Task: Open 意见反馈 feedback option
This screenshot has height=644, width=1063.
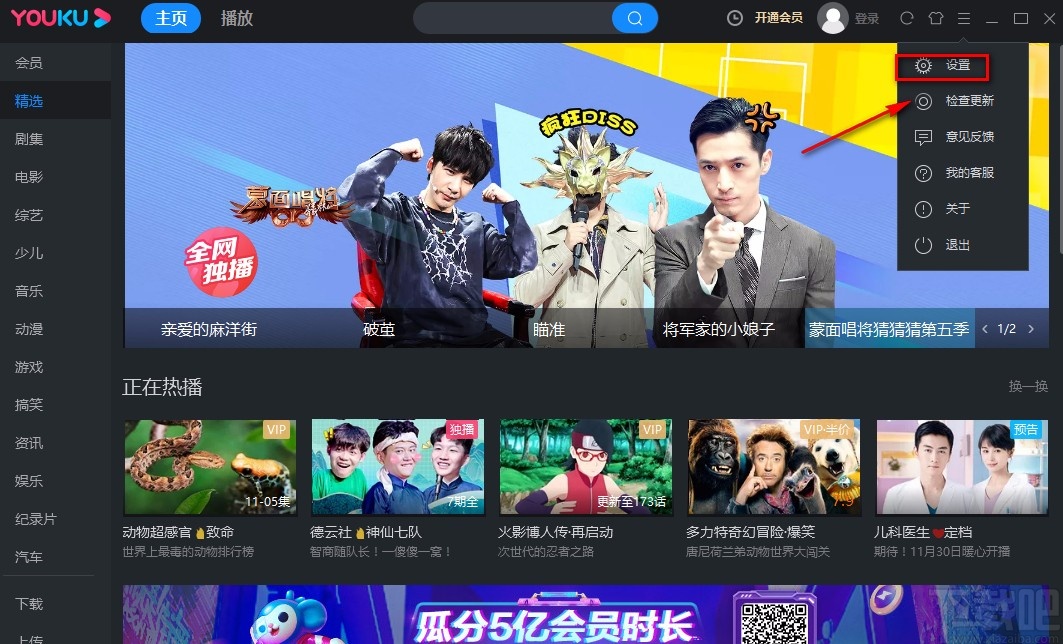Action: point(968,137)
